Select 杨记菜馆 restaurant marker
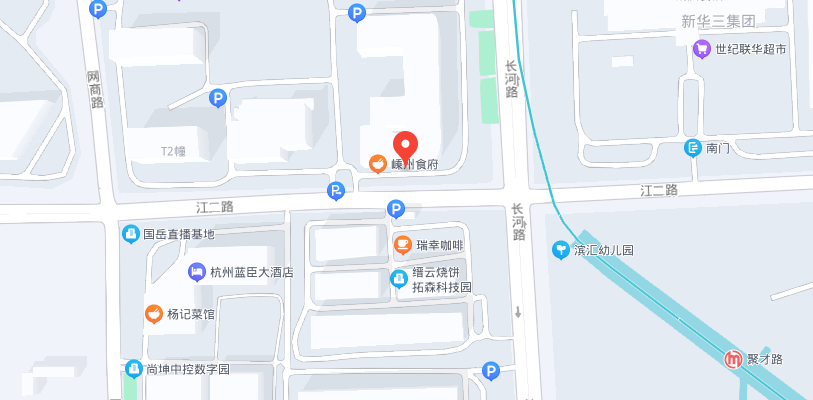813x400 pixels. 154,314
